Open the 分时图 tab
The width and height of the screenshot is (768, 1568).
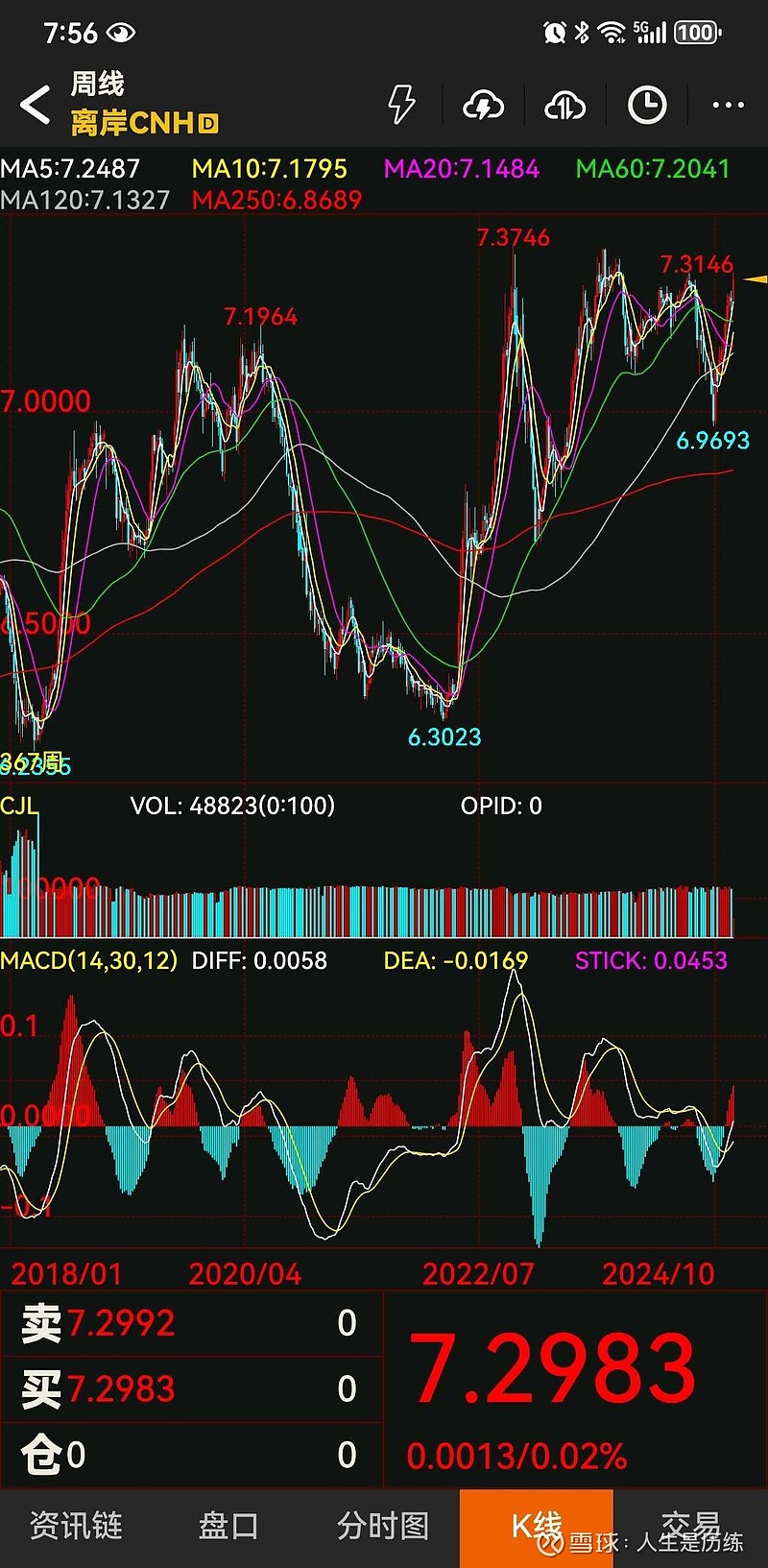382,1526
